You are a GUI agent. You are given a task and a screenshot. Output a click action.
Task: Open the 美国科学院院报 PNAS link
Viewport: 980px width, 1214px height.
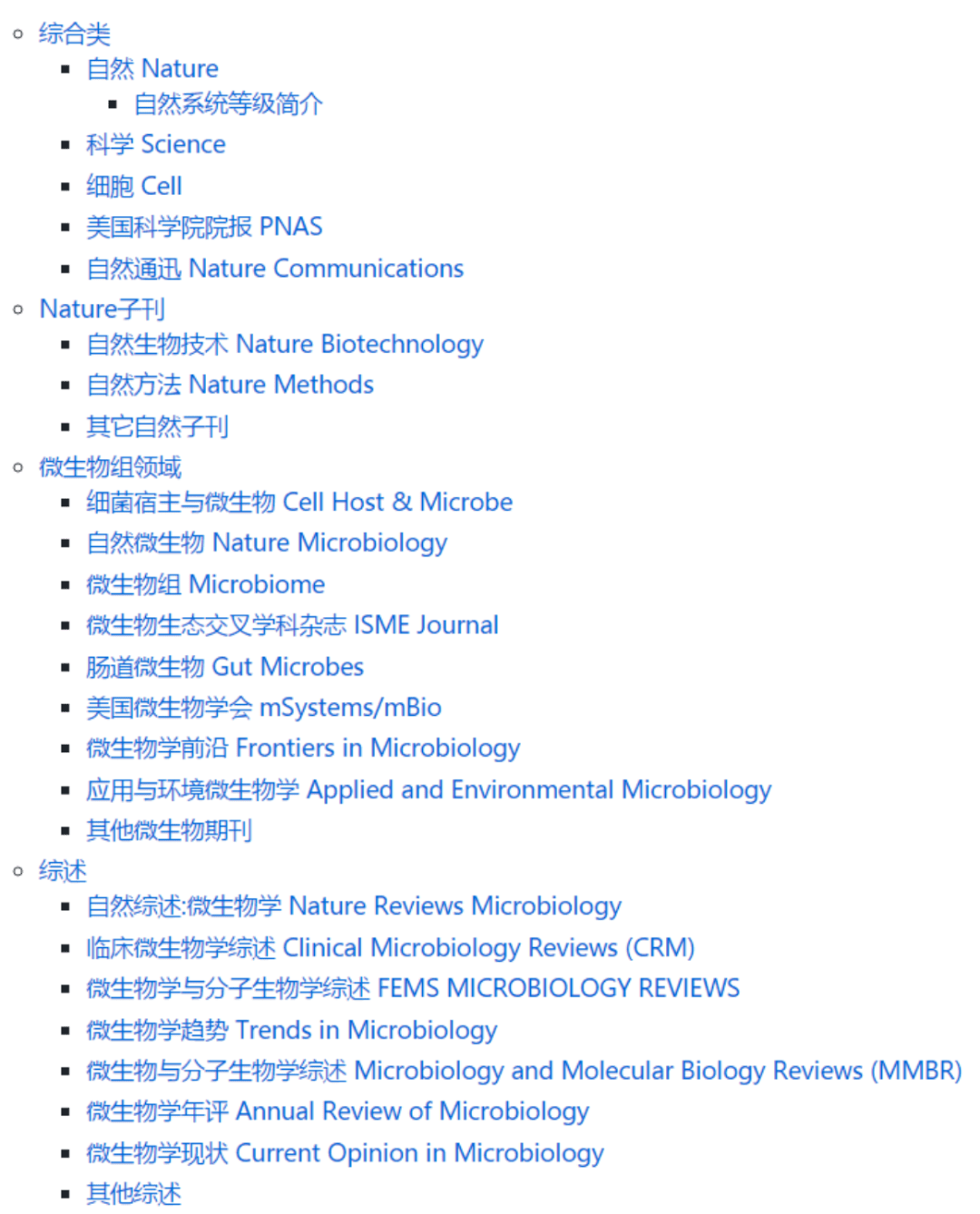pyautogui.click(x=204, y=227)
